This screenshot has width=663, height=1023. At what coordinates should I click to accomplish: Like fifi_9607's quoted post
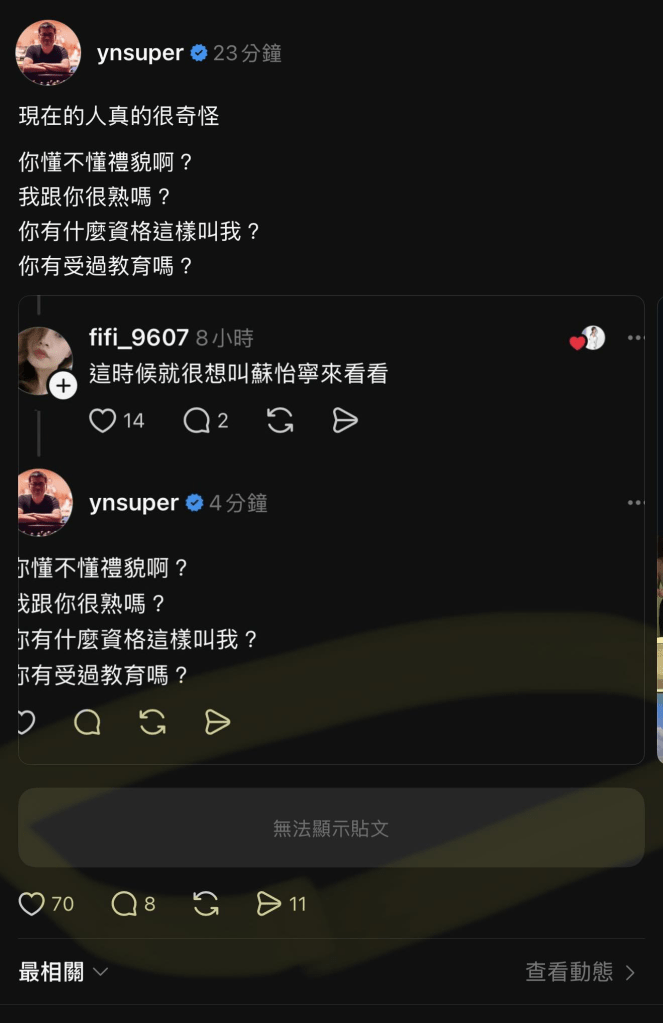(x=103, y=421)
